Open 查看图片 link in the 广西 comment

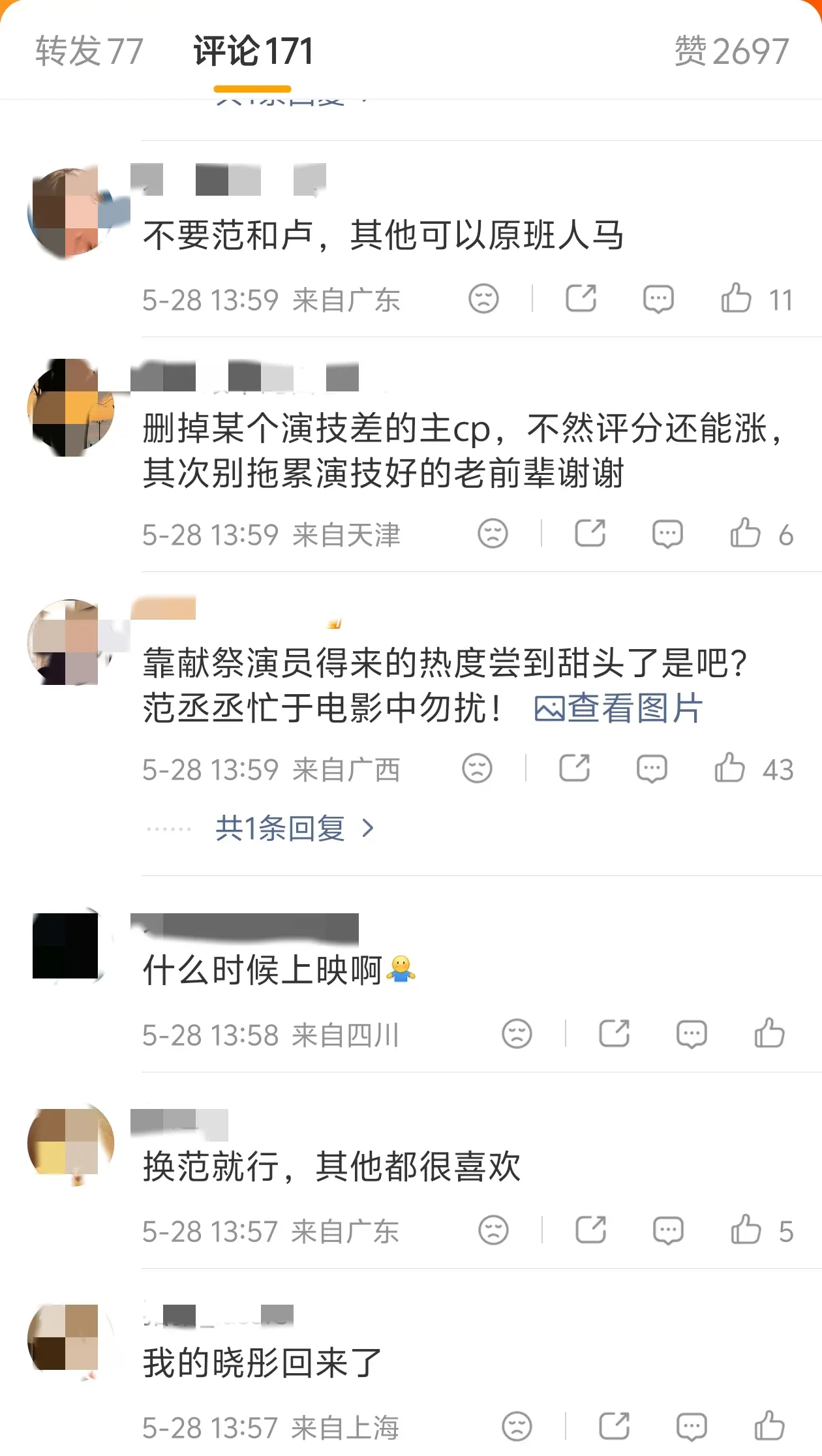click(x=618, y=708)
